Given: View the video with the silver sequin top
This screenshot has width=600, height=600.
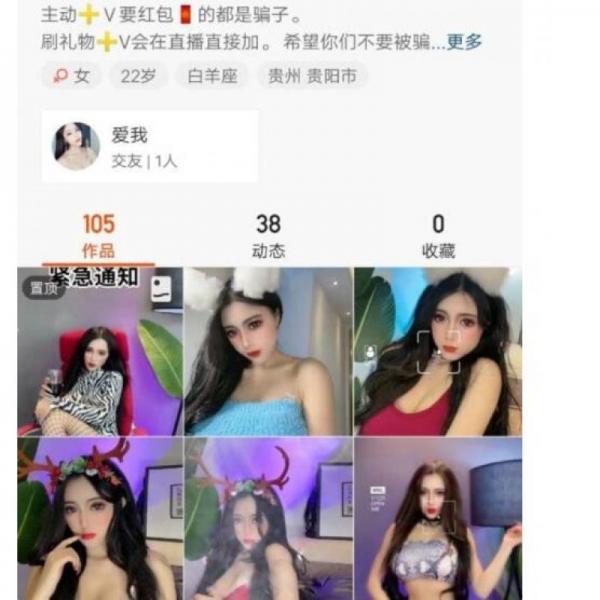Looking at the screenshot, I should (437, 518).
